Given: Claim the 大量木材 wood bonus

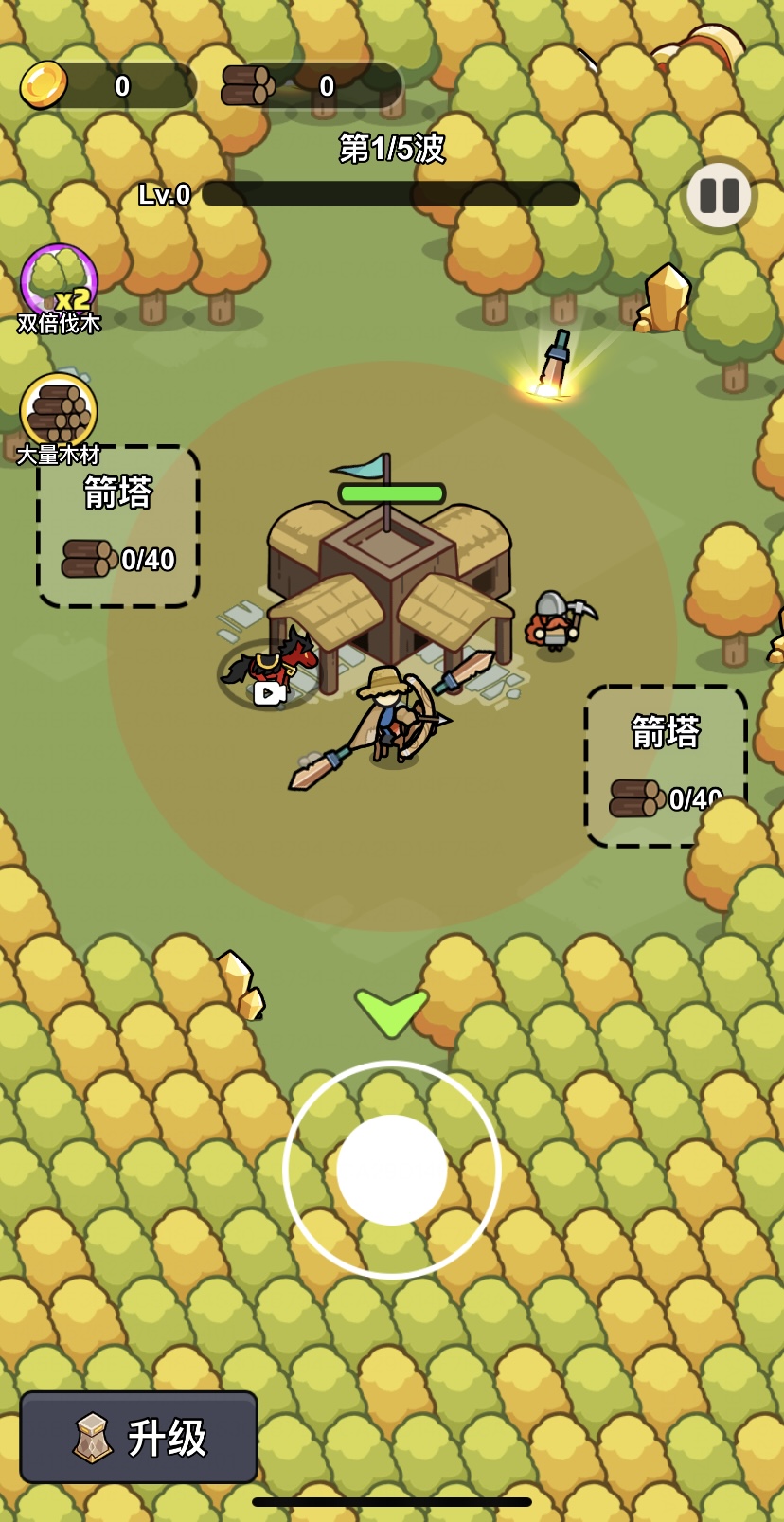Looking at the screenshot, I should (59, 414).
